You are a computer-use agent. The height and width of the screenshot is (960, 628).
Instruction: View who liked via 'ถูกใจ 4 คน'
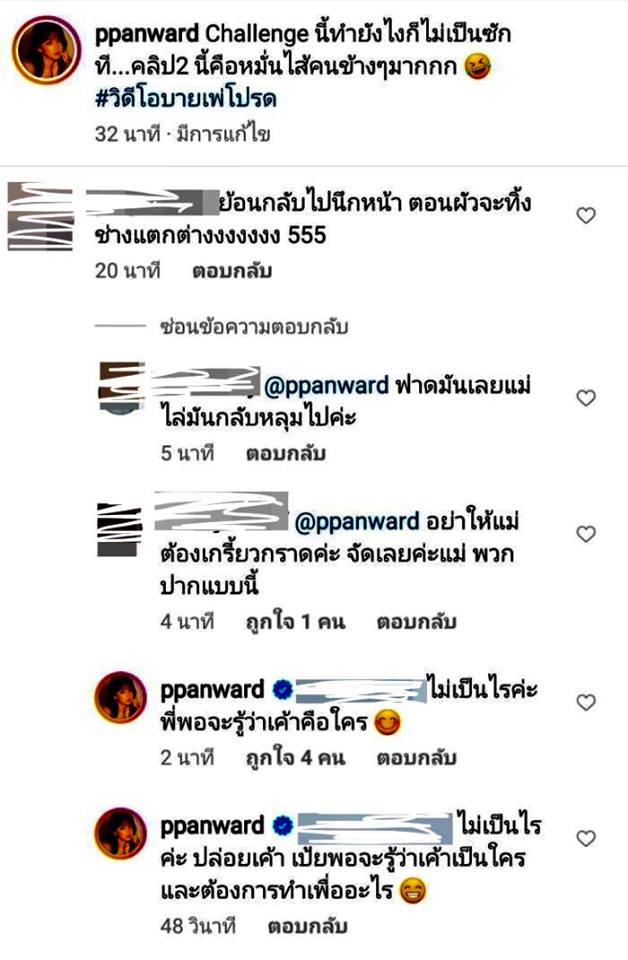click(295, 757)
